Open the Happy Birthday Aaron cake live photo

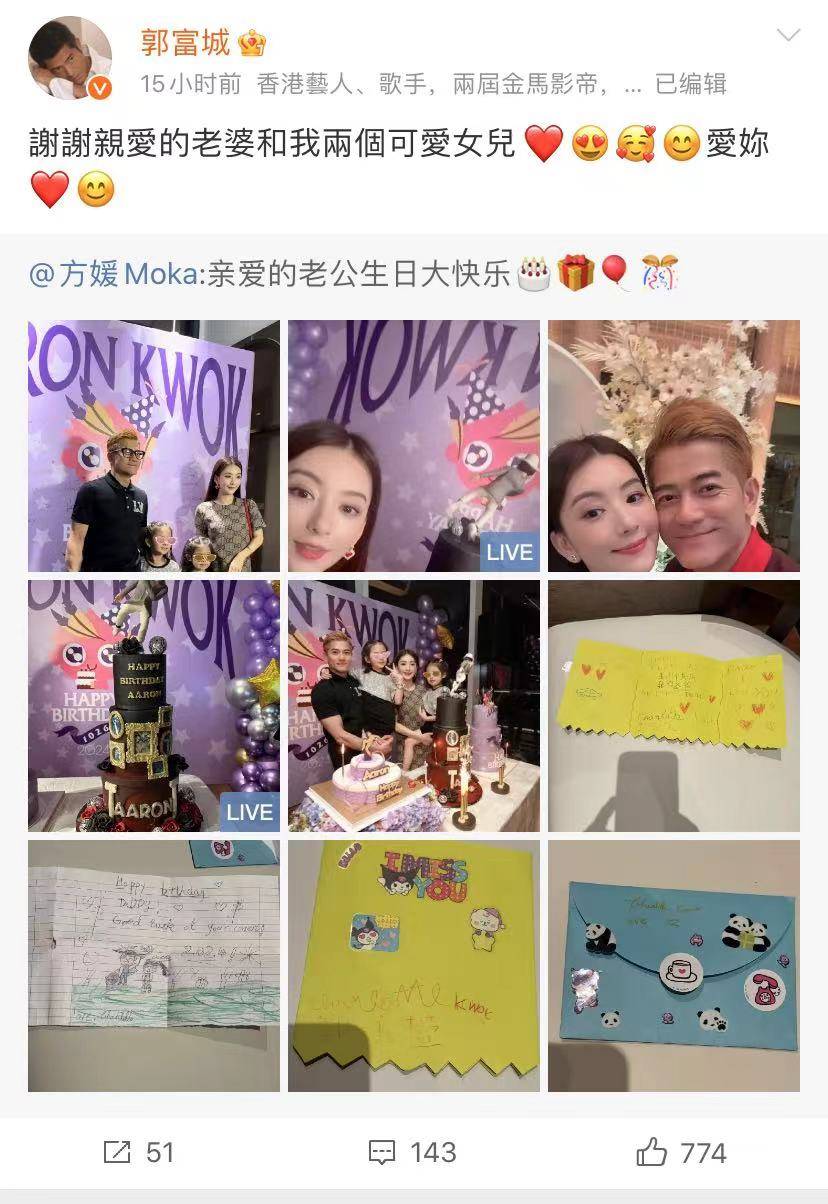pos(154,706)
